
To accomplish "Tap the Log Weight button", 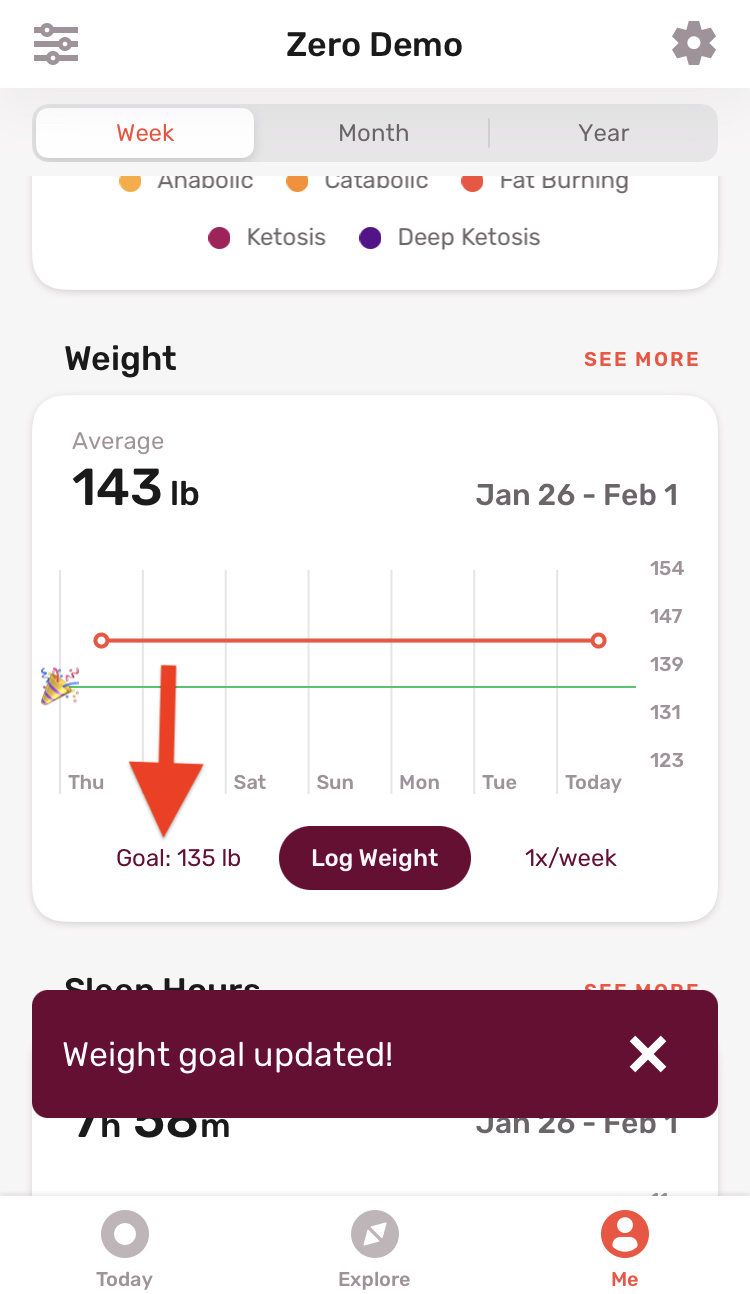I will pyautogui.click(x=375, y=858).
